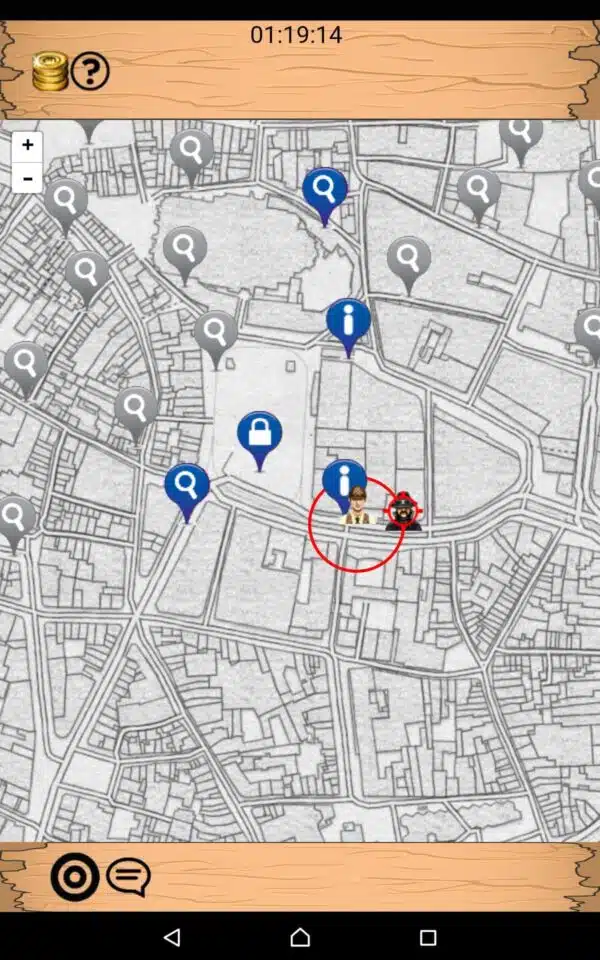Go to the Android home screen
The height and width of the screenshot is (960, 600).
300,937
